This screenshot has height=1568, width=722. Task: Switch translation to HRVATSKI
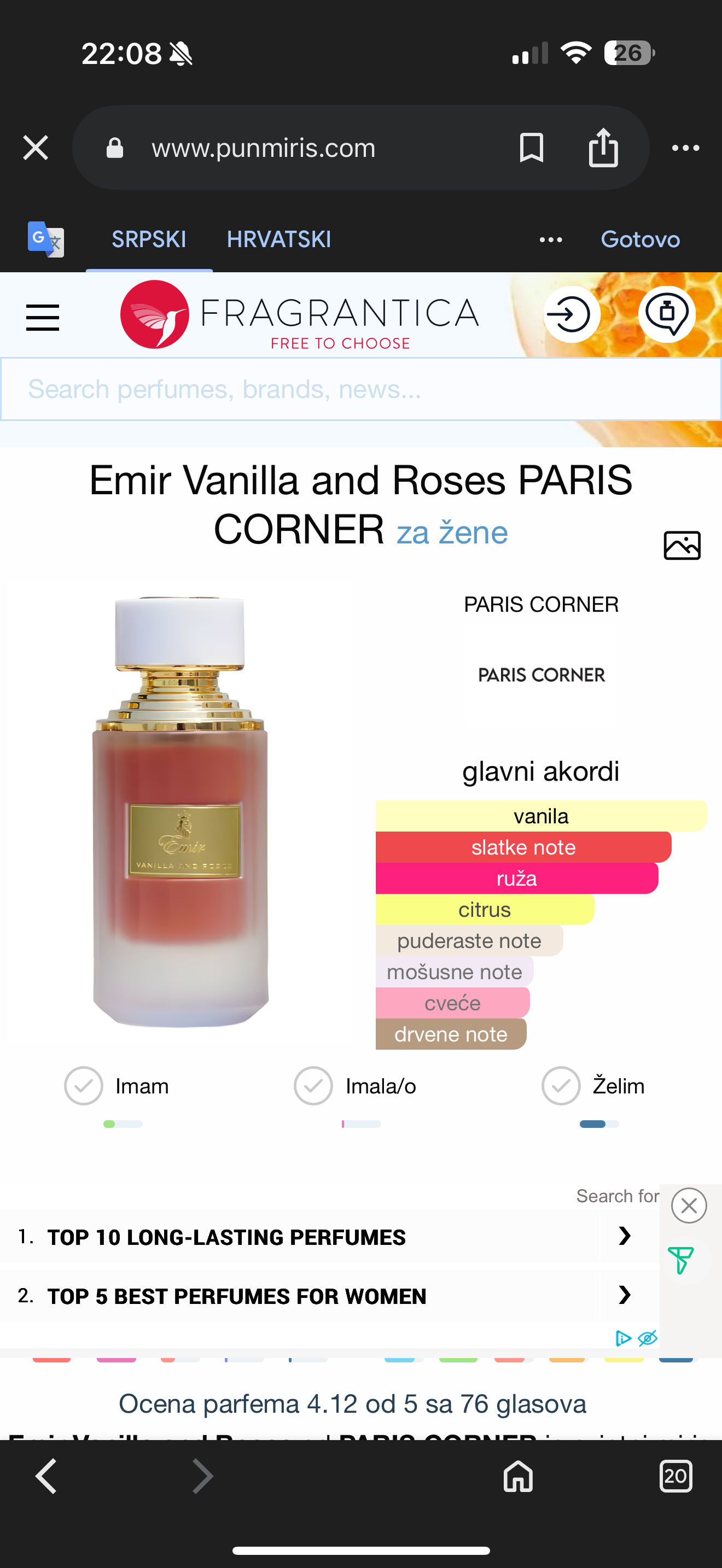pyautogui.click(x=279, y=239)
